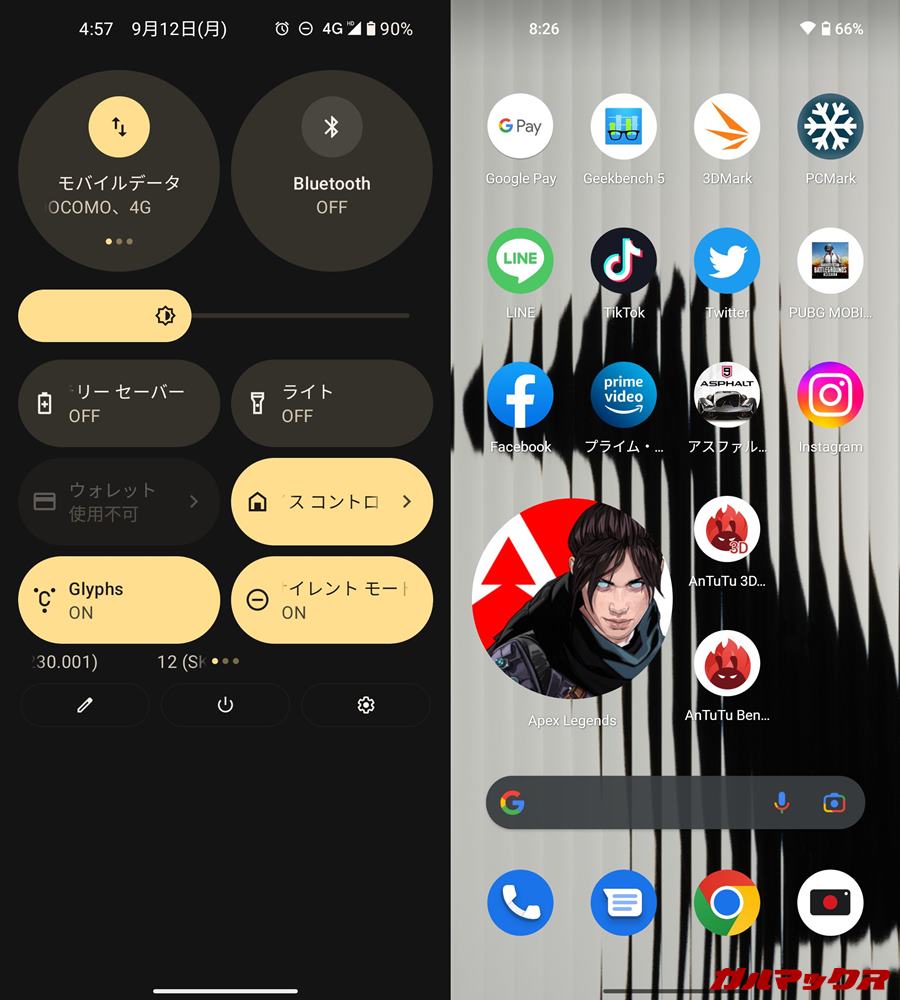Screen dimensions: 900x1000
Task: Start the Twitter app
Action: 727,261
